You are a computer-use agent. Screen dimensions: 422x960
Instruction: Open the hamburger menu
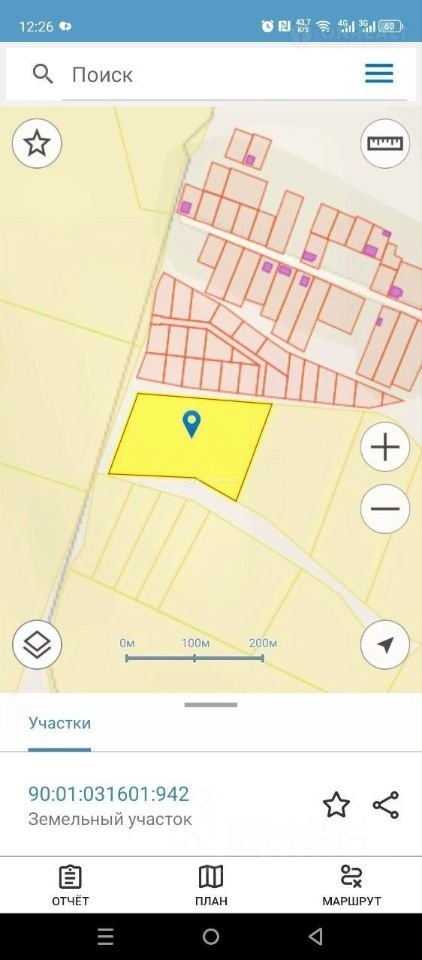[x=379, y=74]
